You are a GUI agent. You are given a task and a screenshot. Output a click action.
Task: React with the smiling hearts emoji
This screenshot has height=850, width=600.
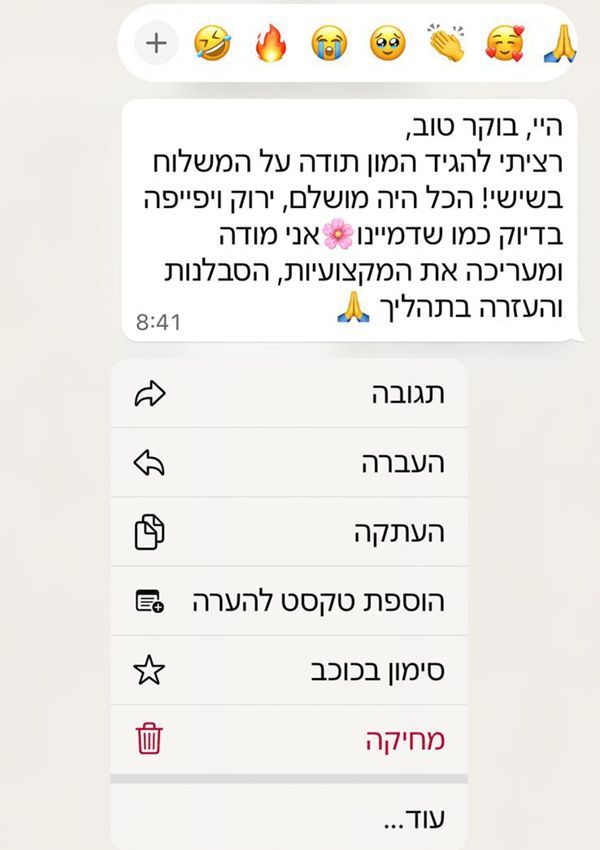(x=505, y=43)
